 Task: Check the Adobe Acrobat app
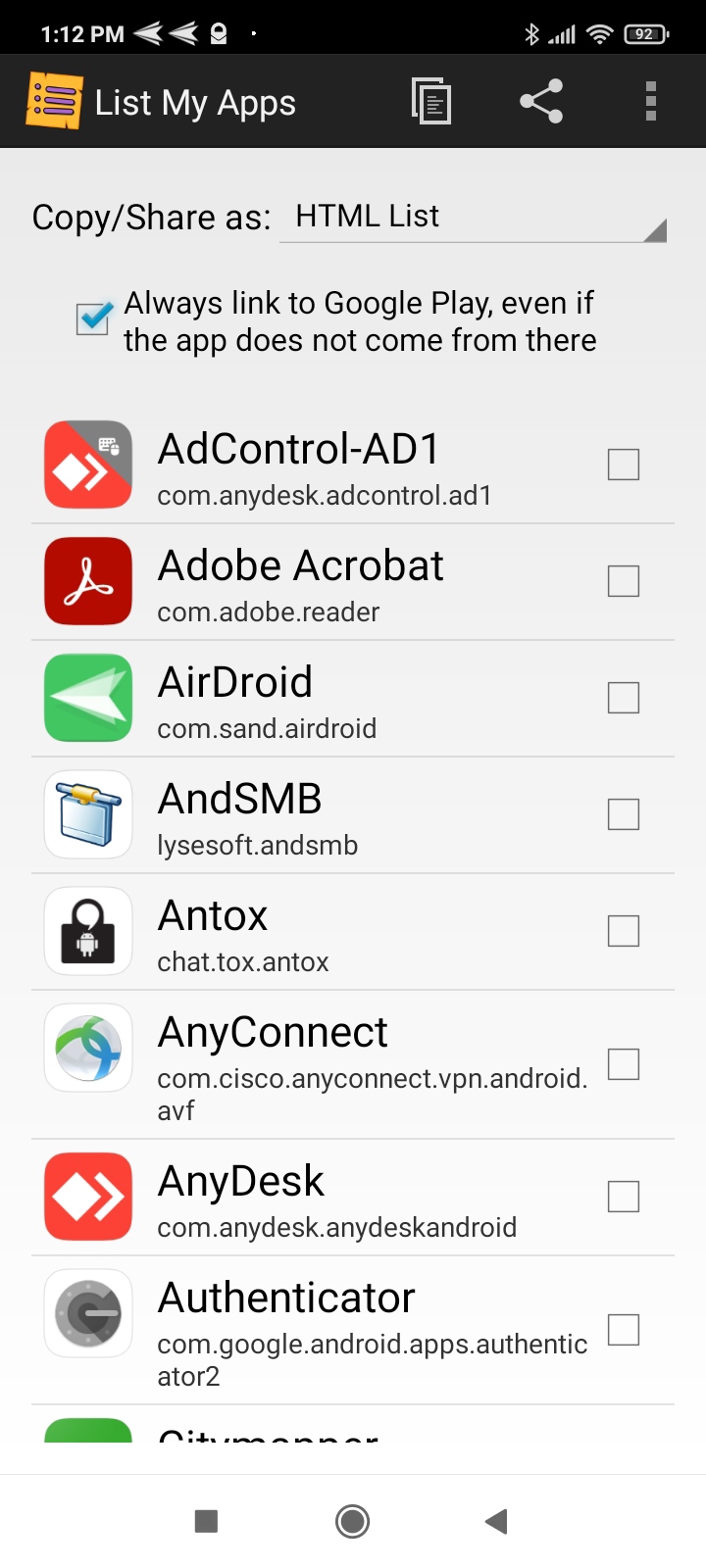click(x=624, y=581)
